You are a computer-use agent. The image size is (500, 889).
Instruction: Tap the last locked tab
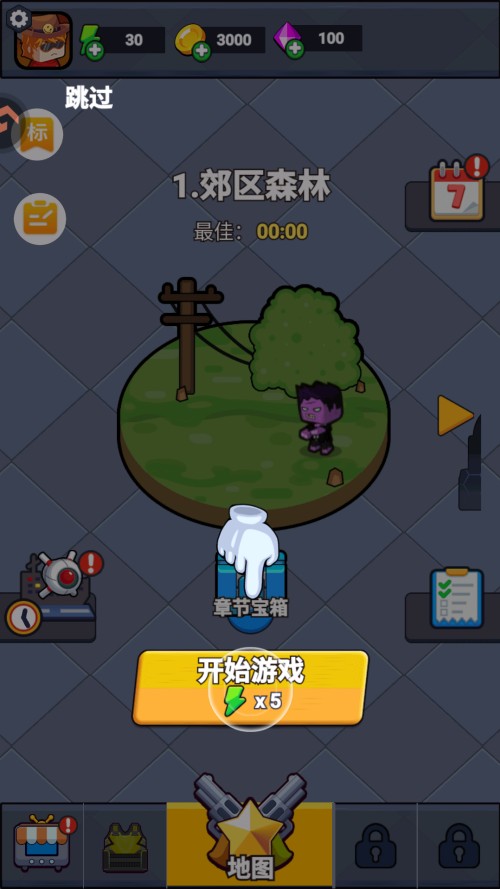click(459, 846)
